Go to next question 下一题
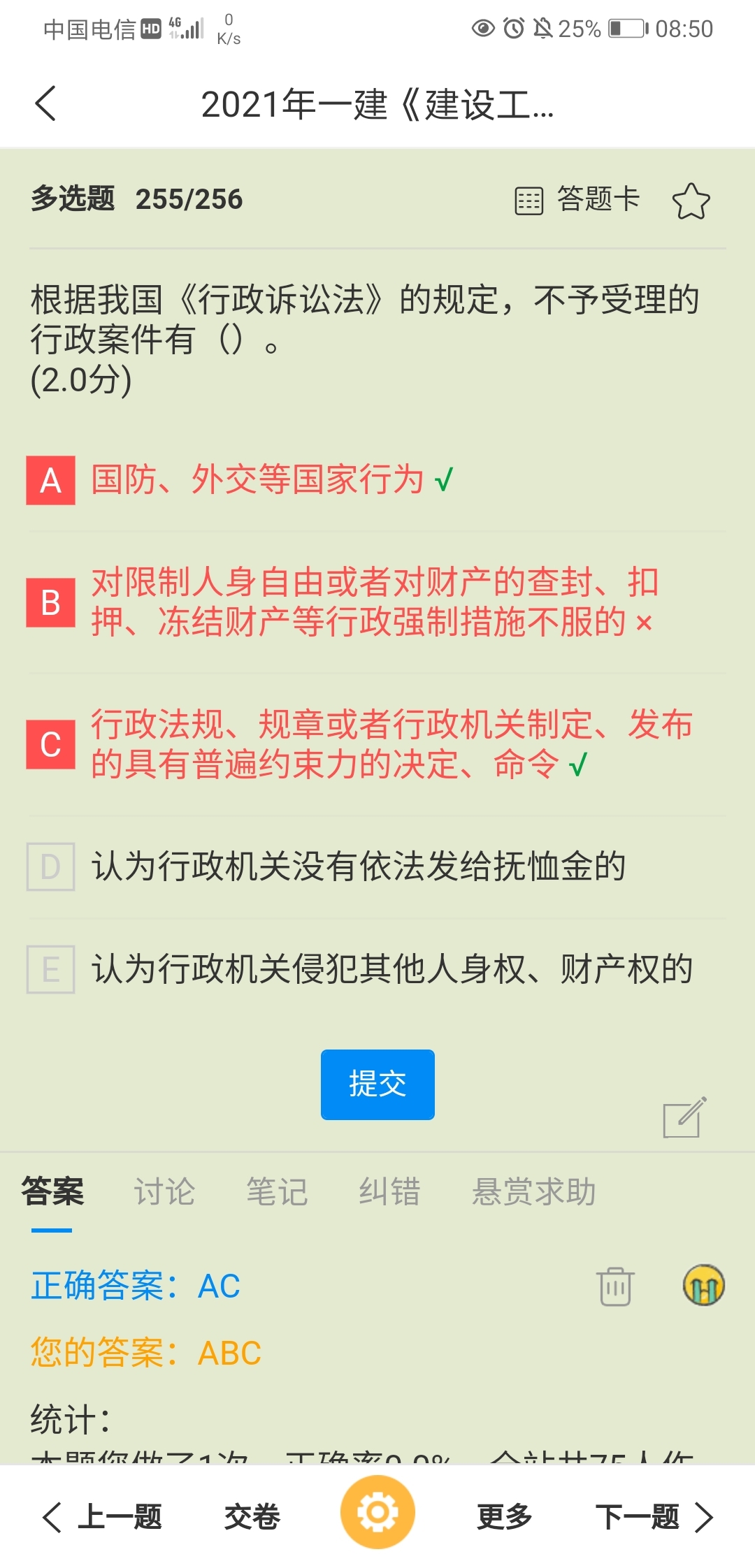The image size is (755, 1568). 653,1517
